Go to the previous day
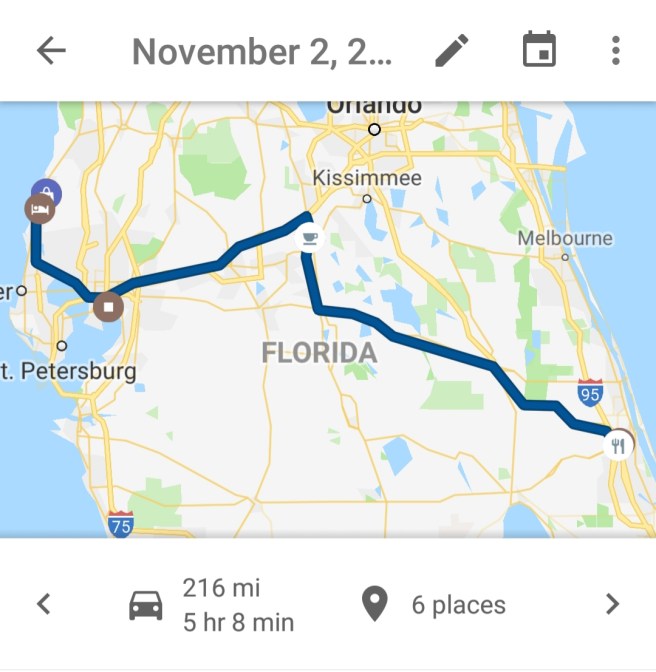Screen dimensions: 656x672 click(x=43, y=604)
